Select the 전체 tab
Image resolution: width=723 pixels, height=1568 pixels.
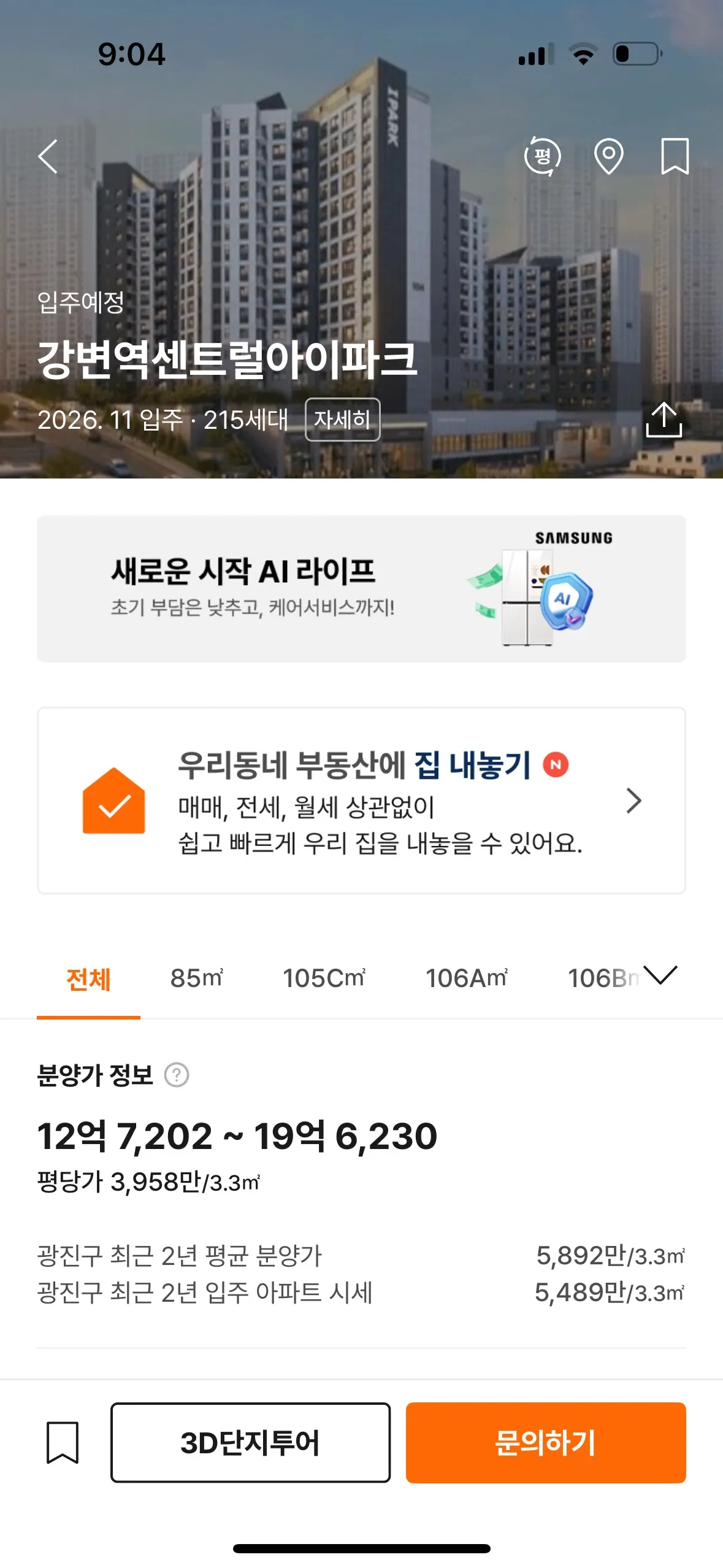point(88,979)
